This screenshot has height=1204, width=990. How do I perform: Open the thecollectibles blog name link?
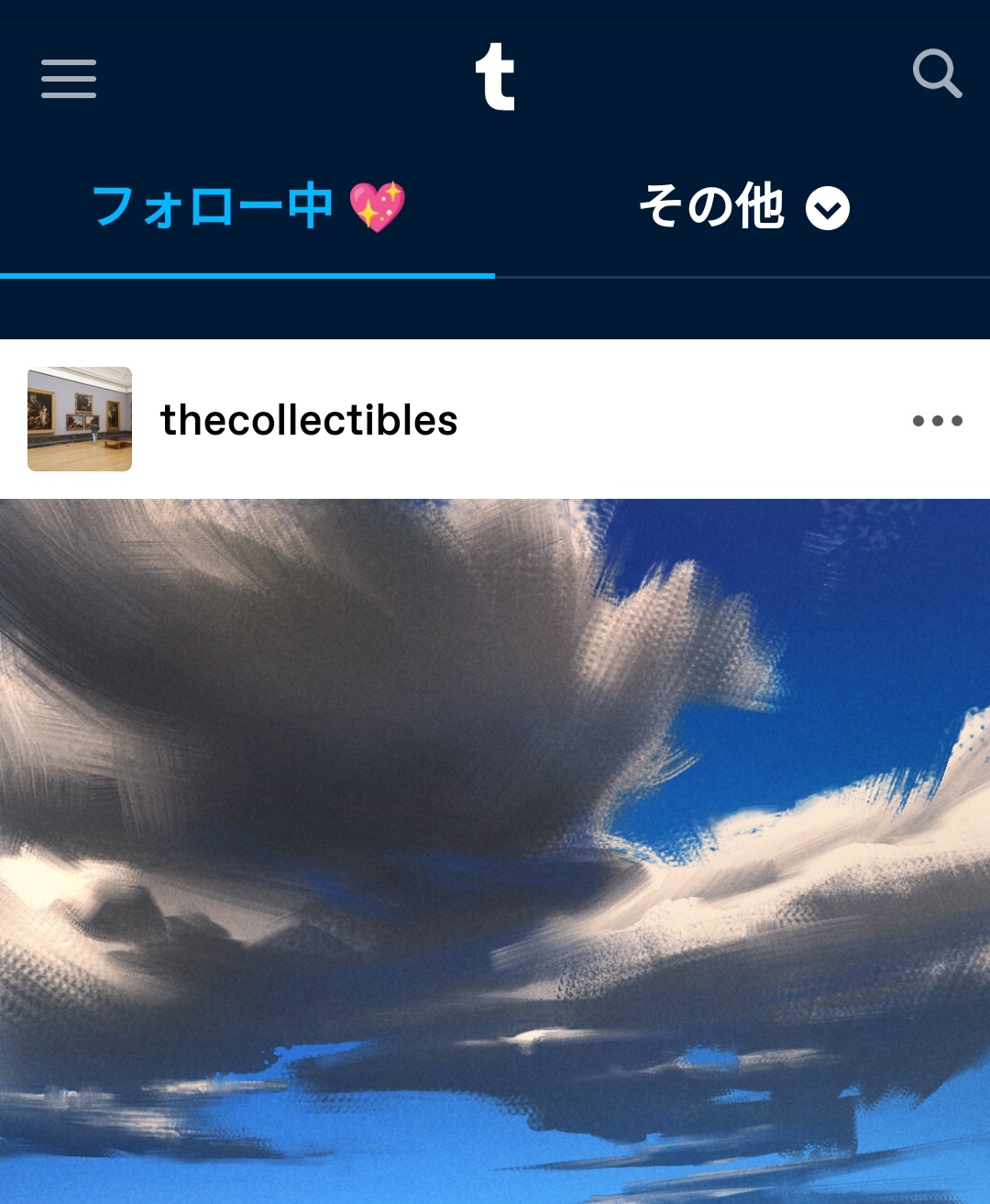[x=309, y=421]
